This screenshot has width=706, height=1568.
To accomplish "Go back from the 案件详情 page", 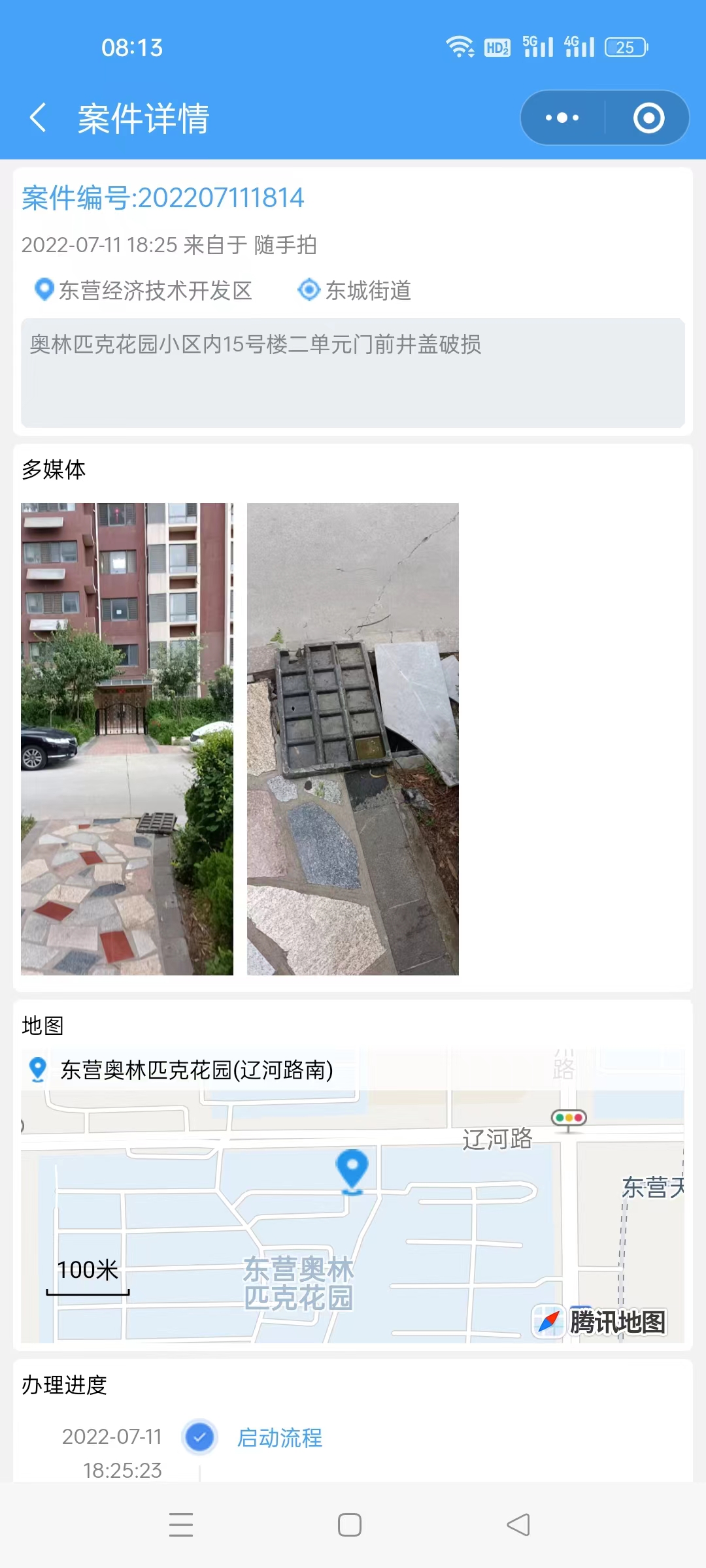I will pos(39,118).
